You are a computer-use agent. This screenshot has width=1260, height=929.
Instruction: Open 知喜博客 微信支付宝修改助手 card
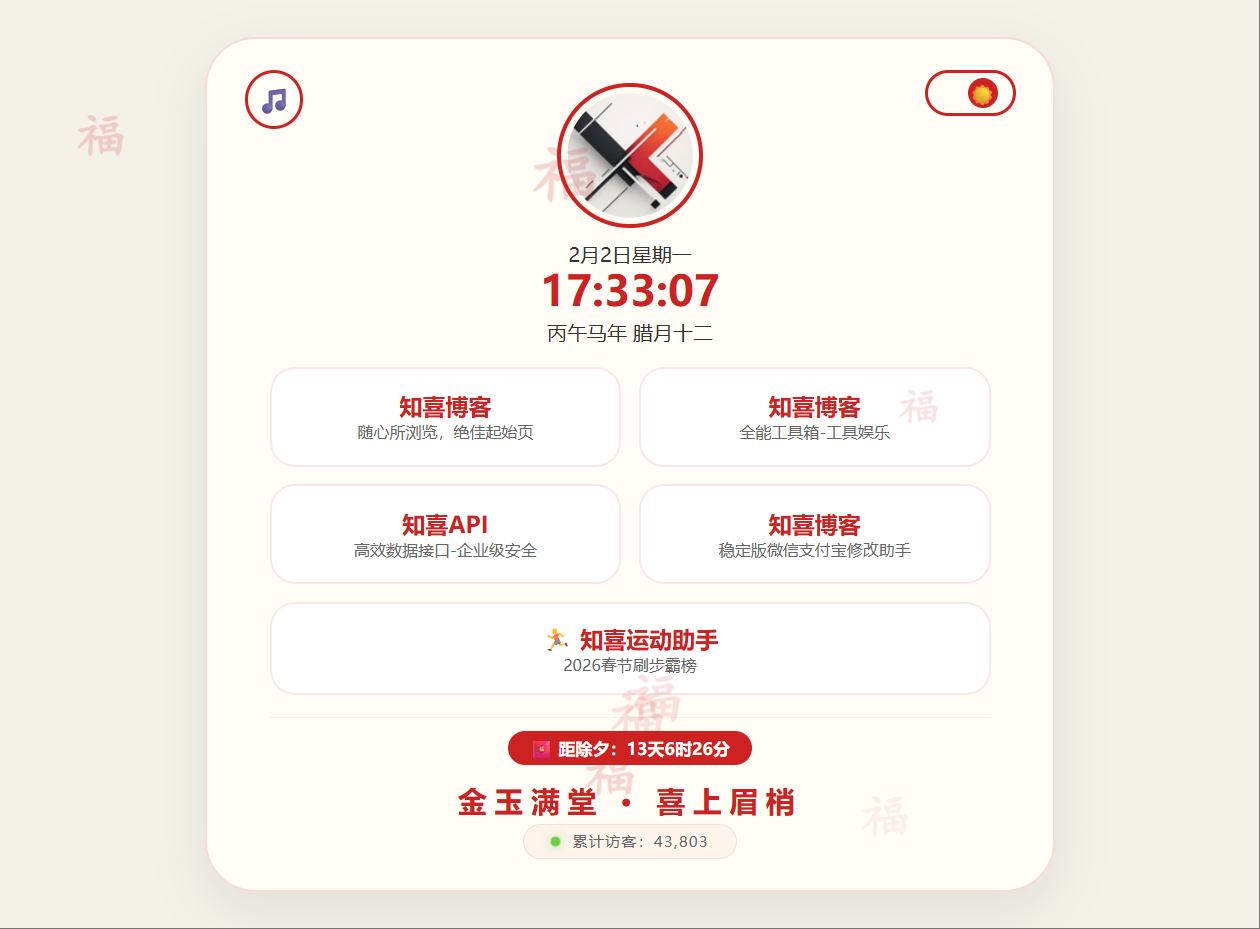click(x=814, y=534)
